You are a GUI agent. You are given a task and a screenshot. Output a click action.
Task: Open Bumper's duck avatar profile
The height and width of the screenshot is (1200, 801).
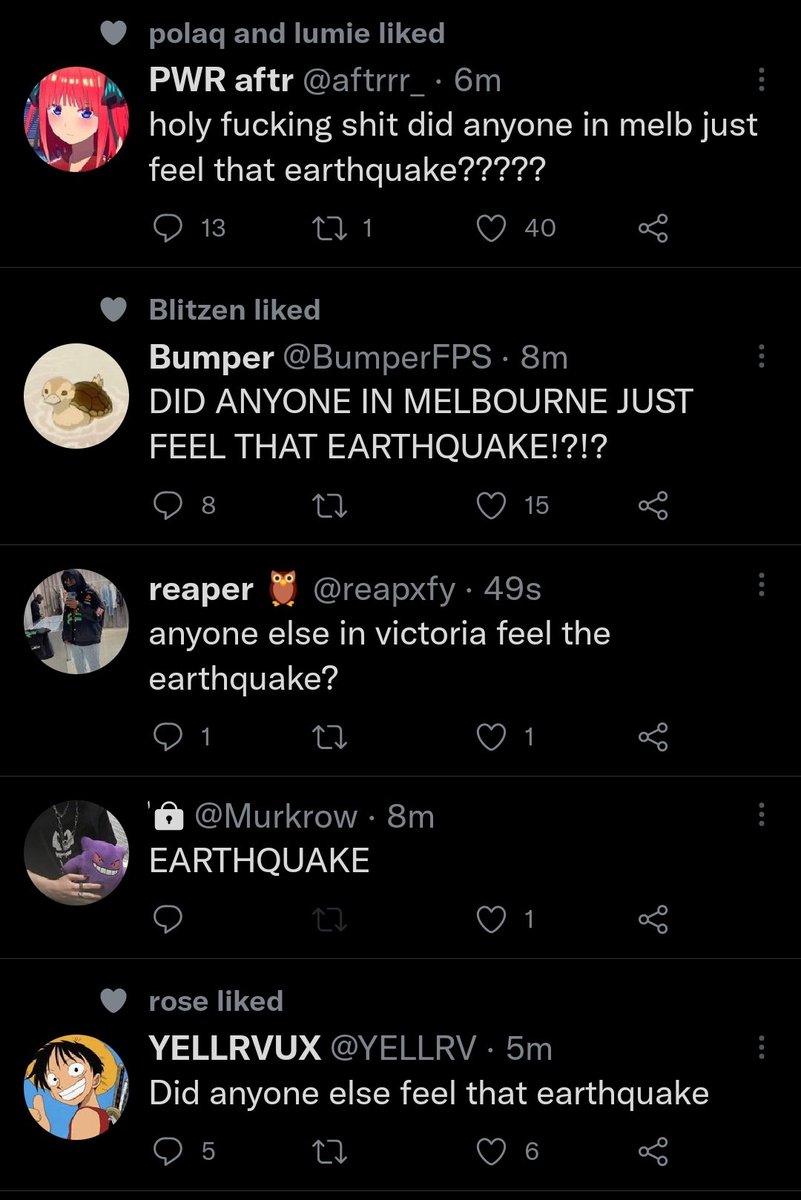(76, 396)
